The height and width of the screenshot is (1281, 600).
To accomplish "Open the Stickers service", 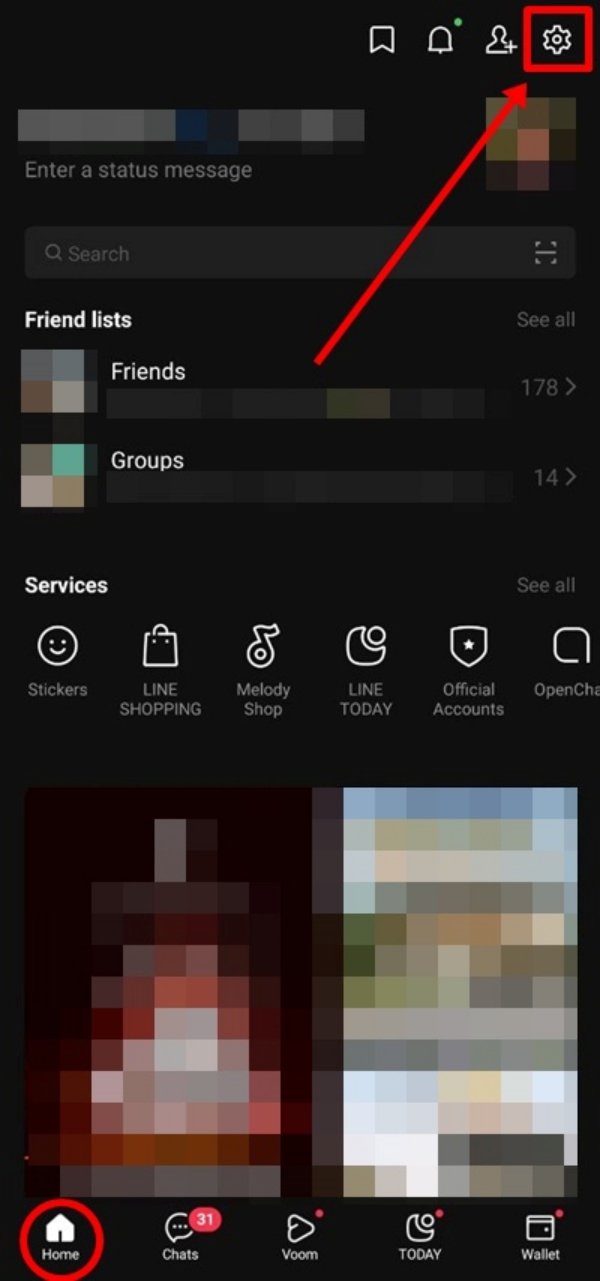I will tap(57, 660).
